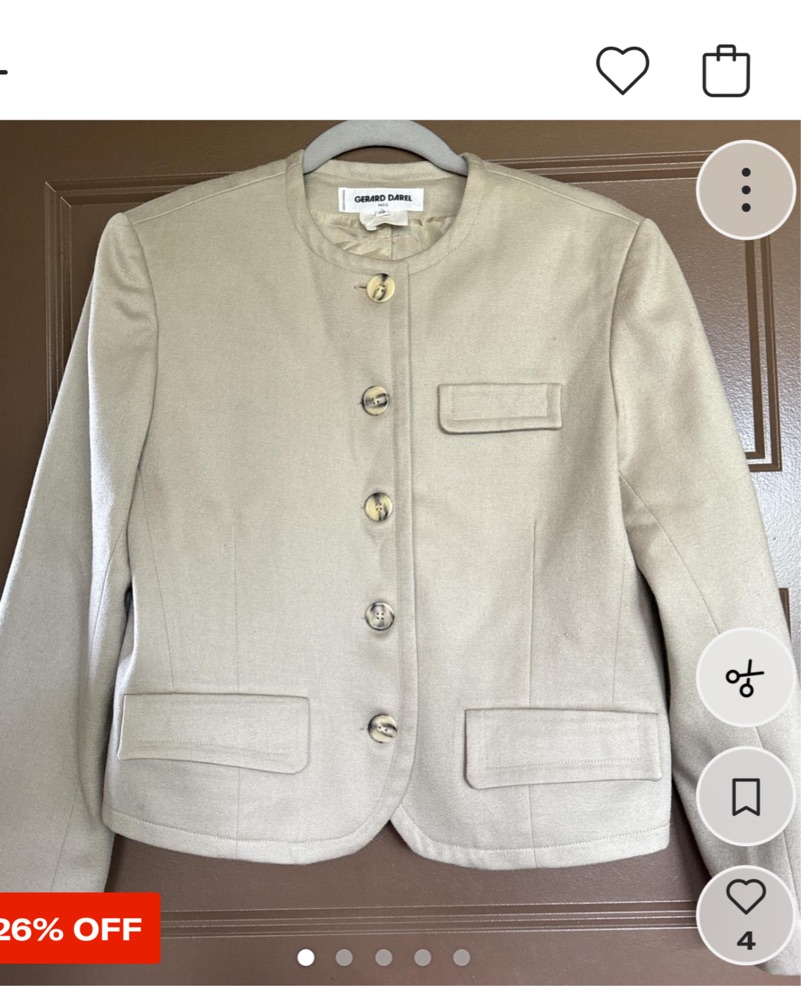Open the favorites heart in top bar
The image size is (801, 1000).
tap(622, 70)
